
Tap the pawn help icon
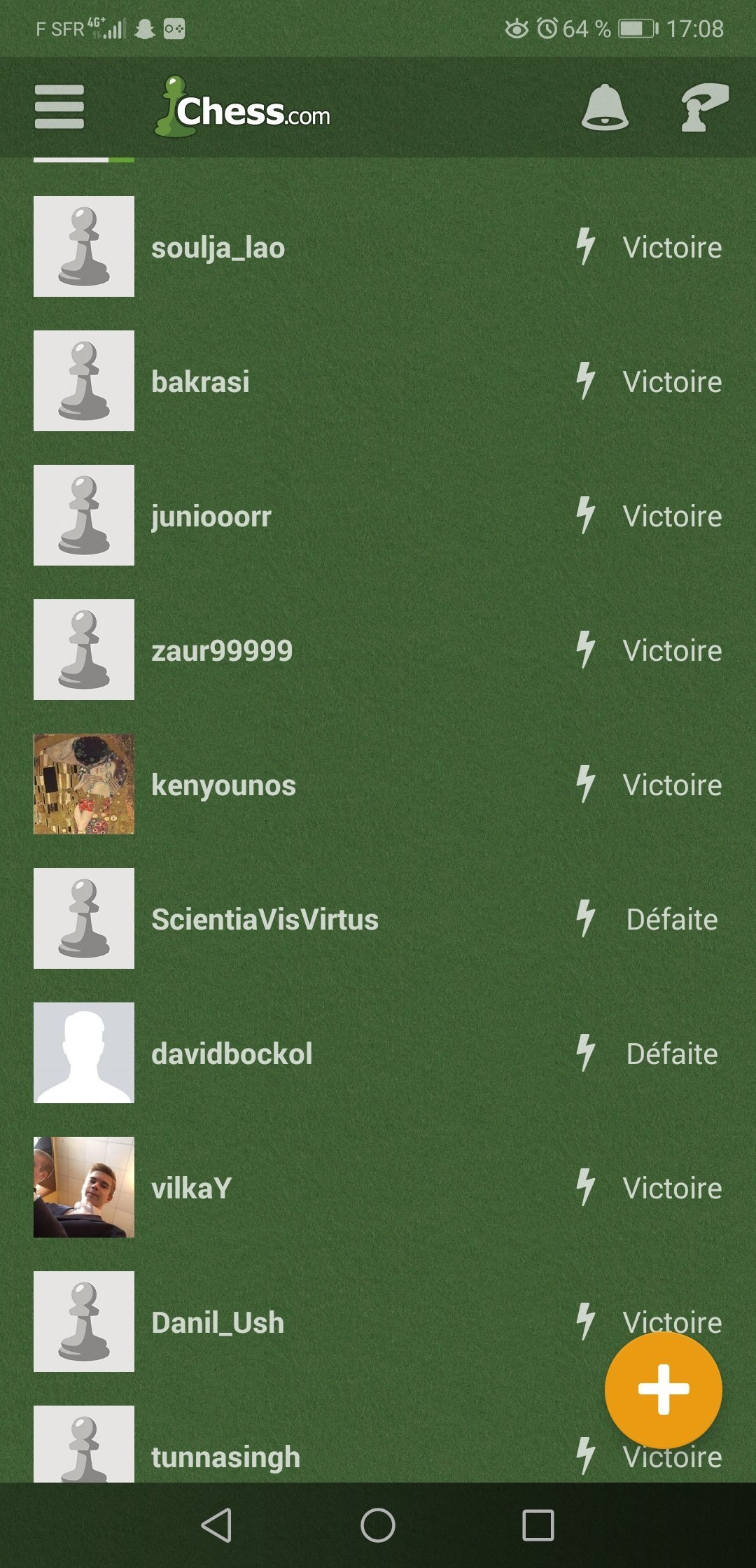tap(703, 107)
